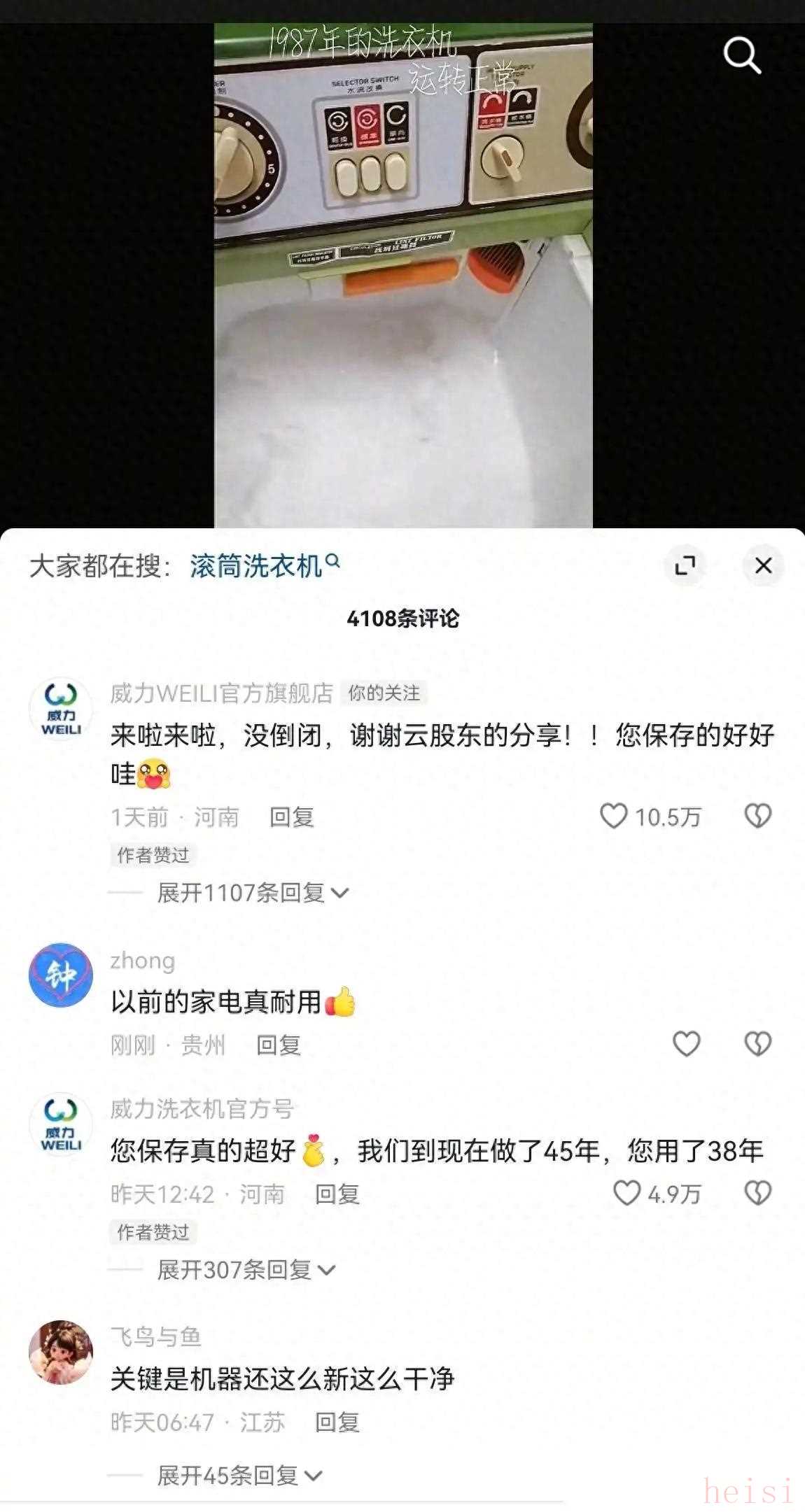Viewport: 805px width, 1512px height.
Task: Like zhong's comment
Action: point(686,1044)
